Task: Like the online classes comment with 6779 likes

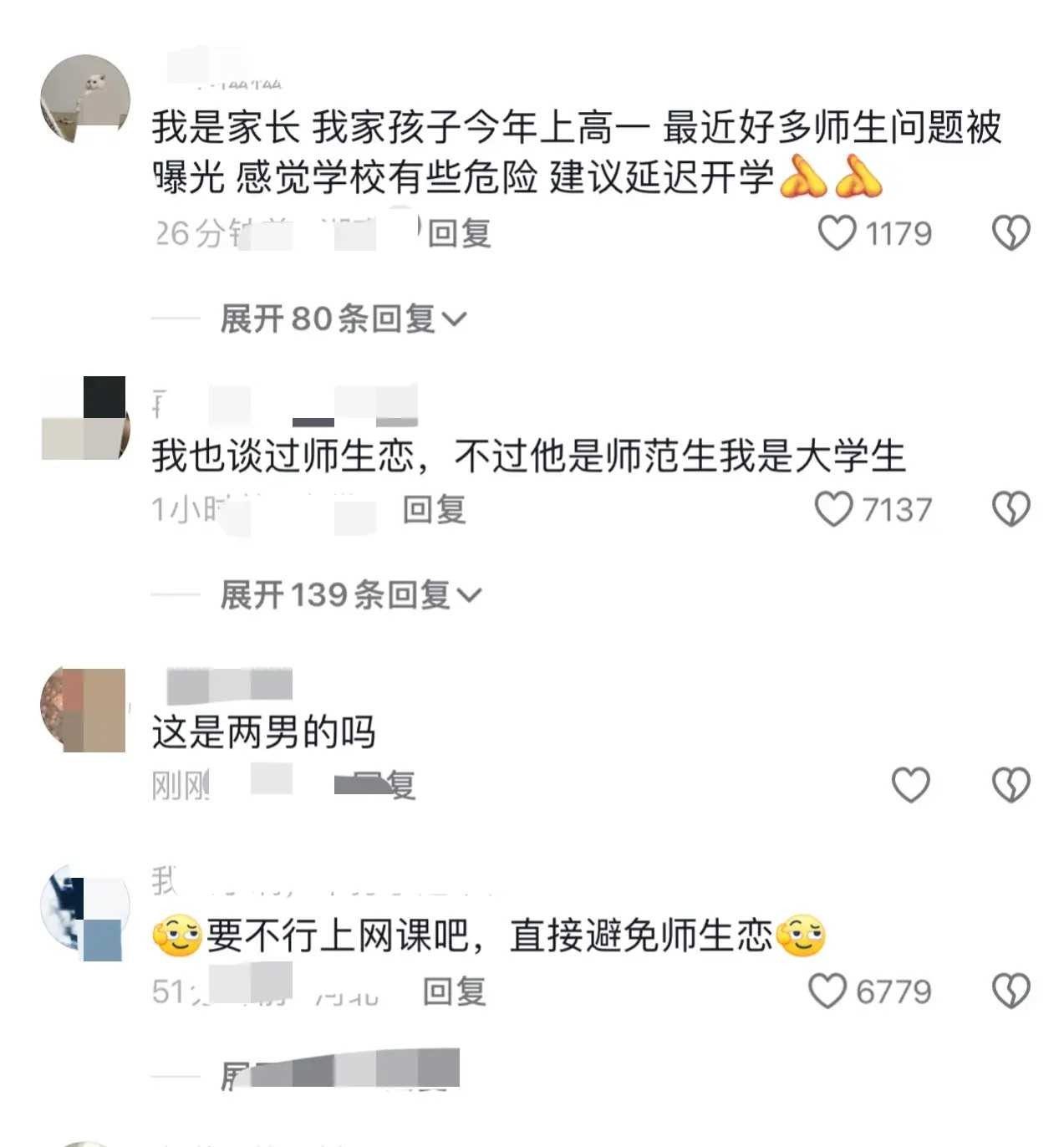Action: click(827, 992)
